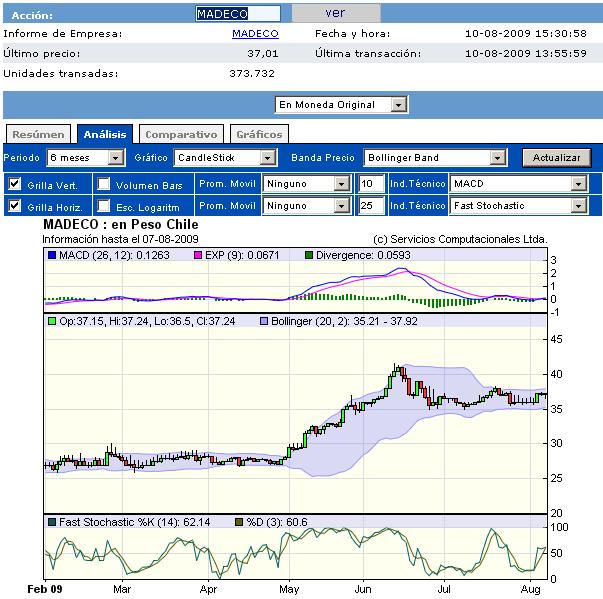Click the 'ver' button
Viewport: 603px width, 599px height.
pos(336,14)
